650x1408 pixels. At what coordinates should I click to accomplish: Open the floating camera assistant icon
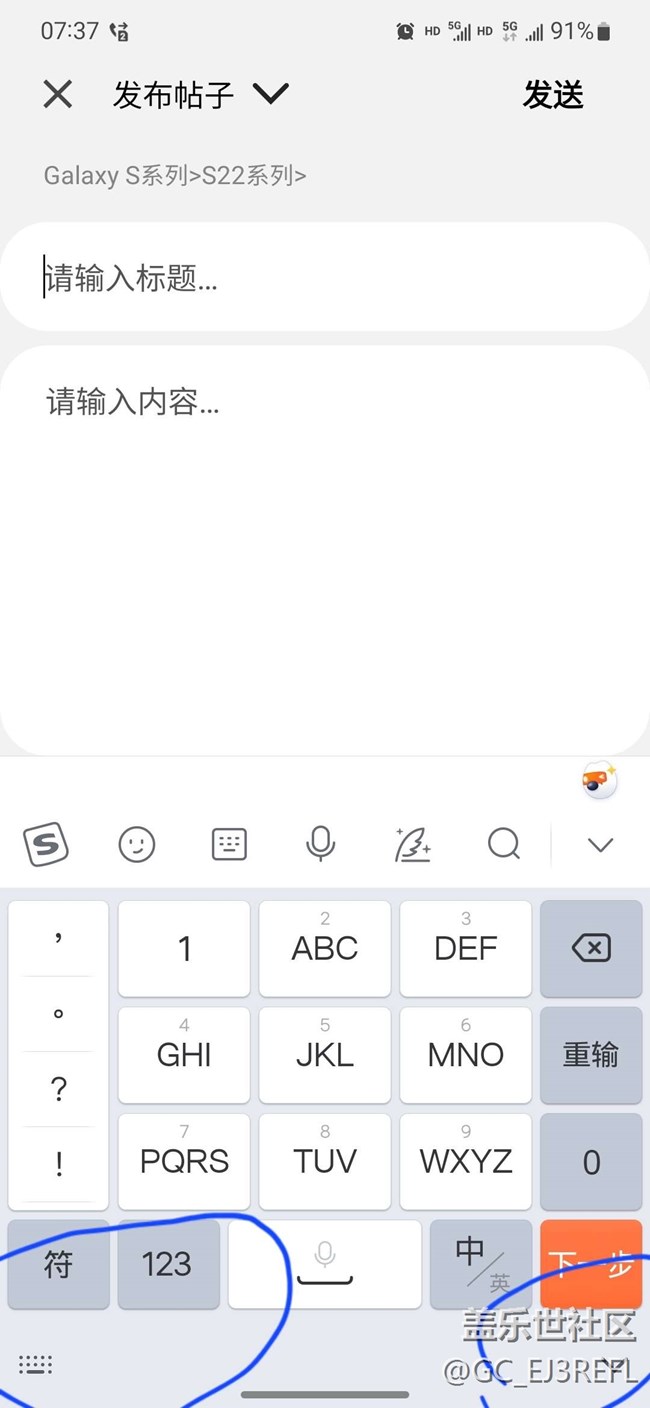point(600,782)
